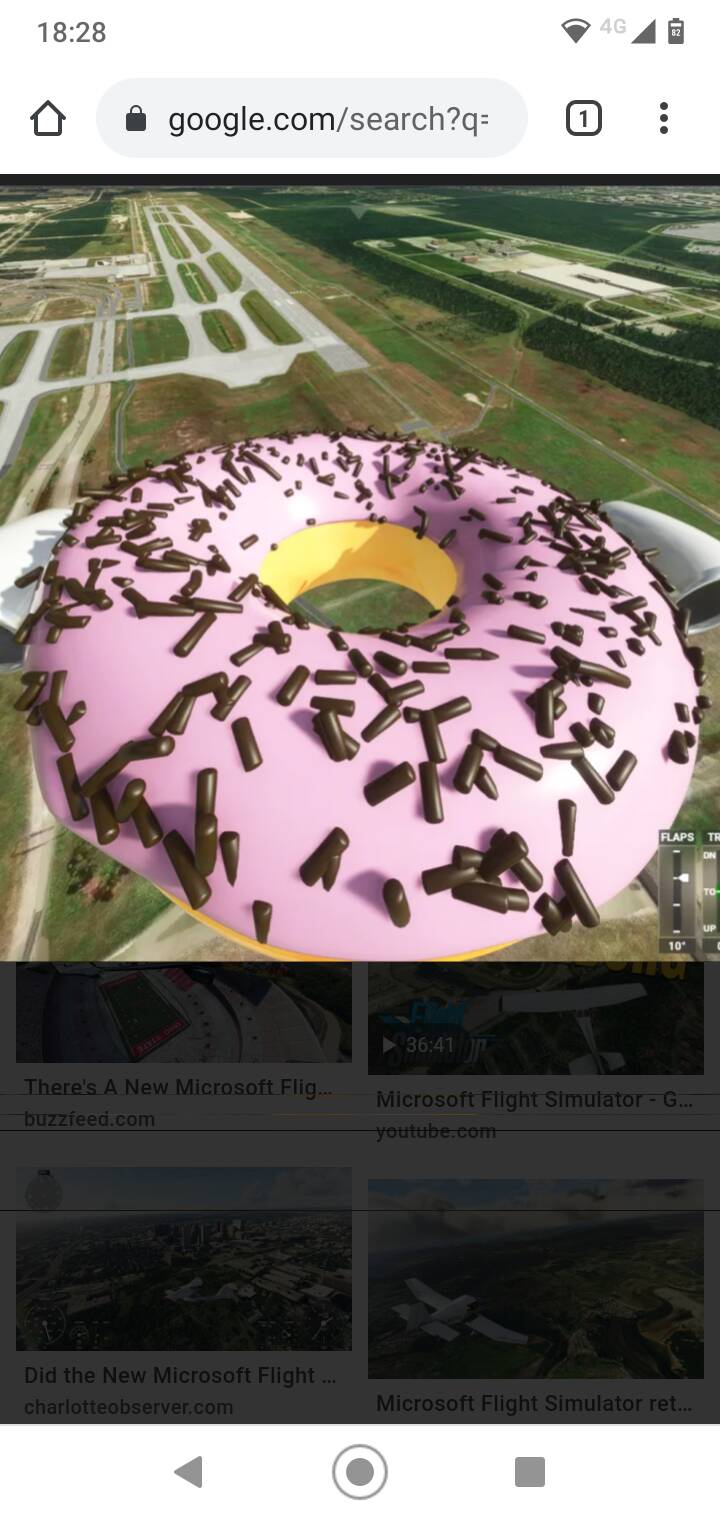
Task: Go to the browser home page
Action: (x=48, y=119)
